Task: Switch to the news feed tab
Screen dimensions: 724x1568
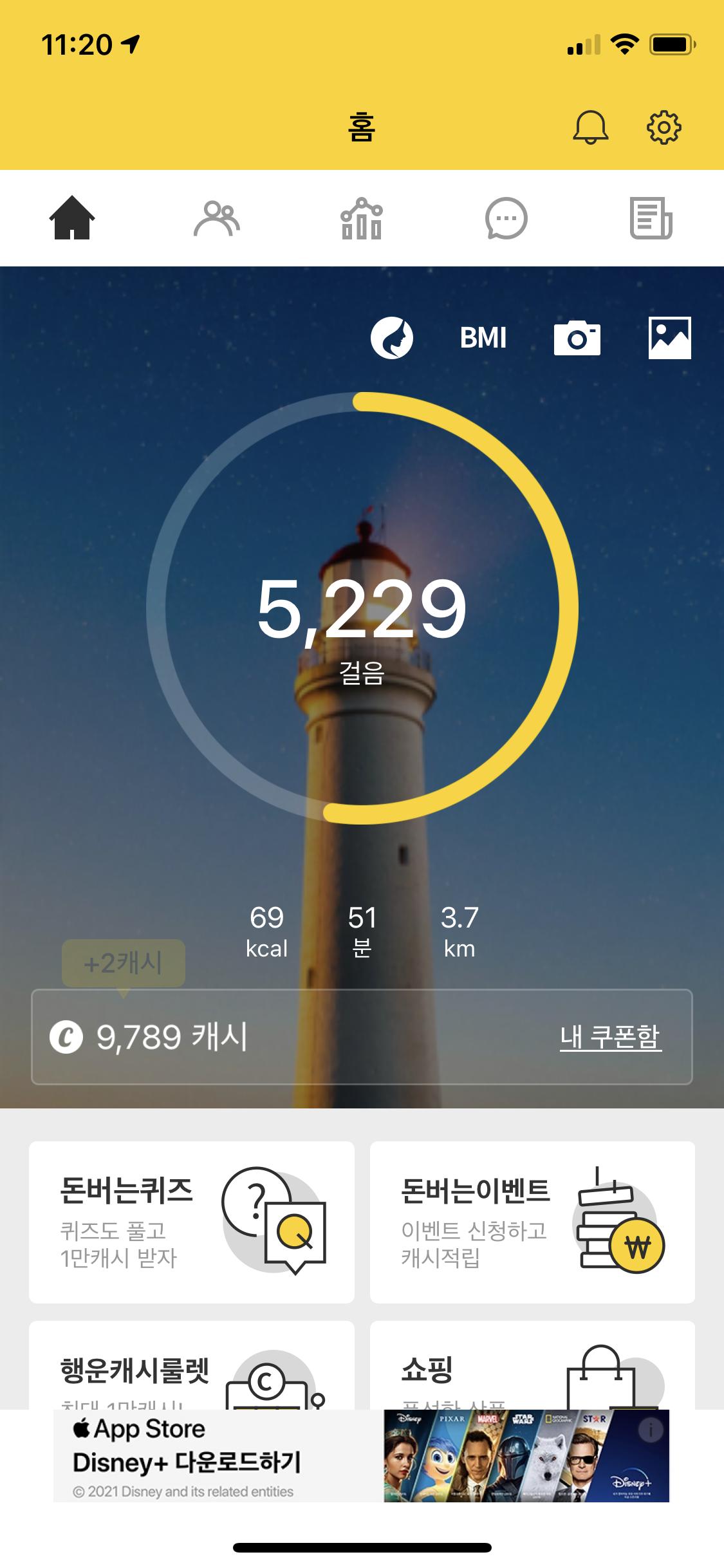Action: [651, 219]
